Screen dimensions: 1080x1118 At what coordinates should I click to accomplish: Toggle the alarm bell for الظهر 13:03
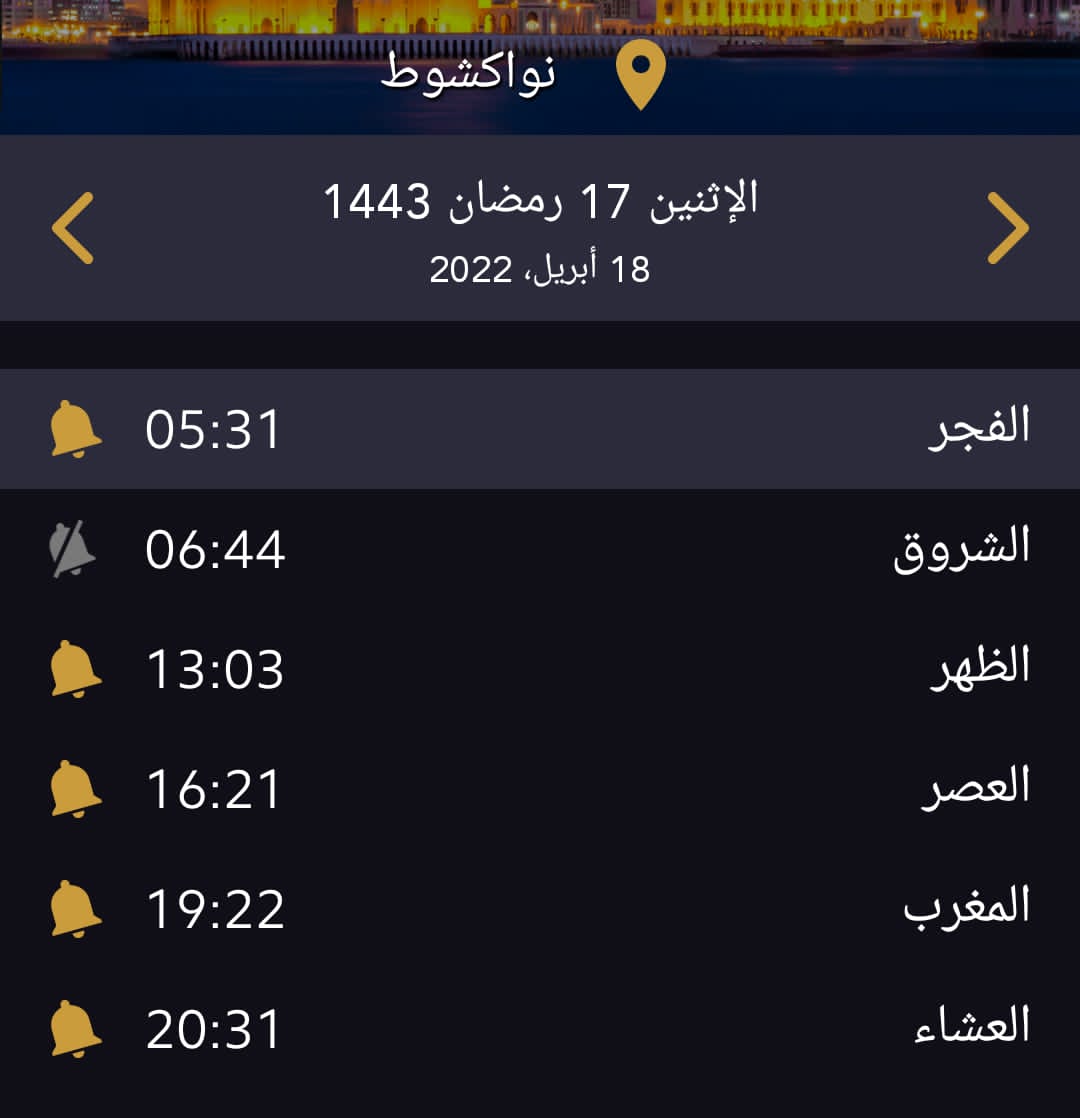coord(76,670)
